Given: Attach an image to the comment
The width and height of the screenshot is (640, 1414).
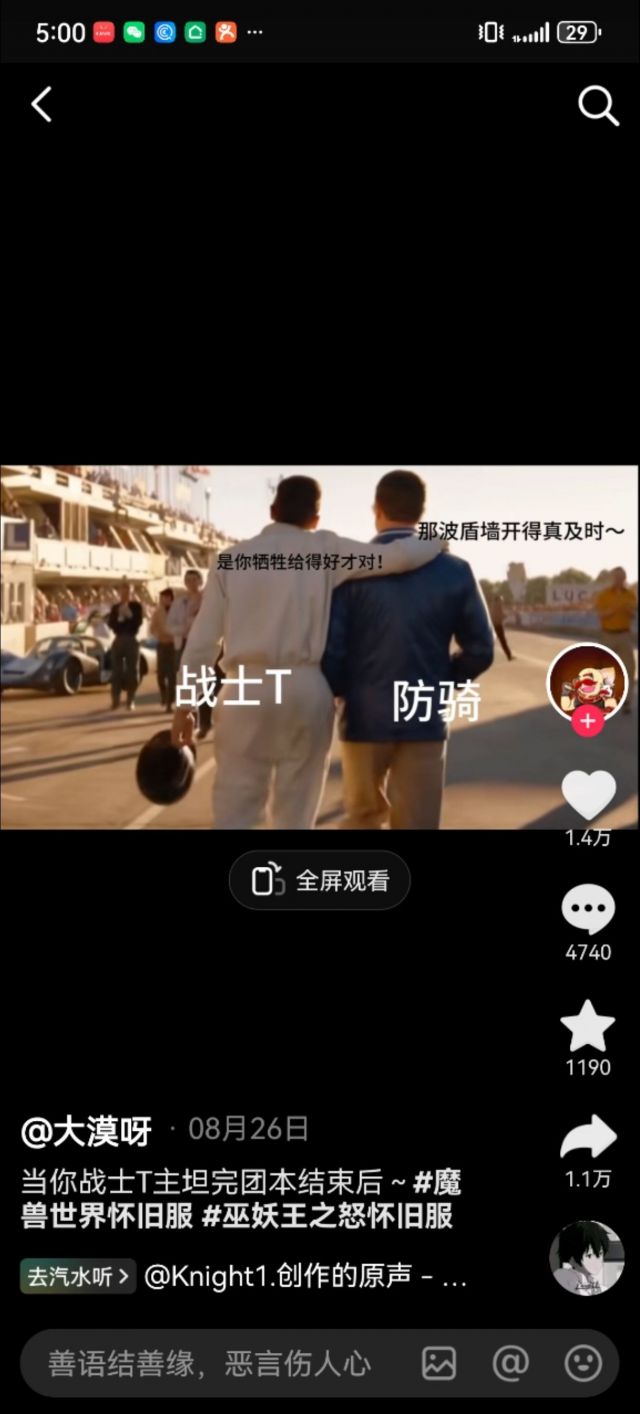Looking at the screenshot, I should point(439,1363).
